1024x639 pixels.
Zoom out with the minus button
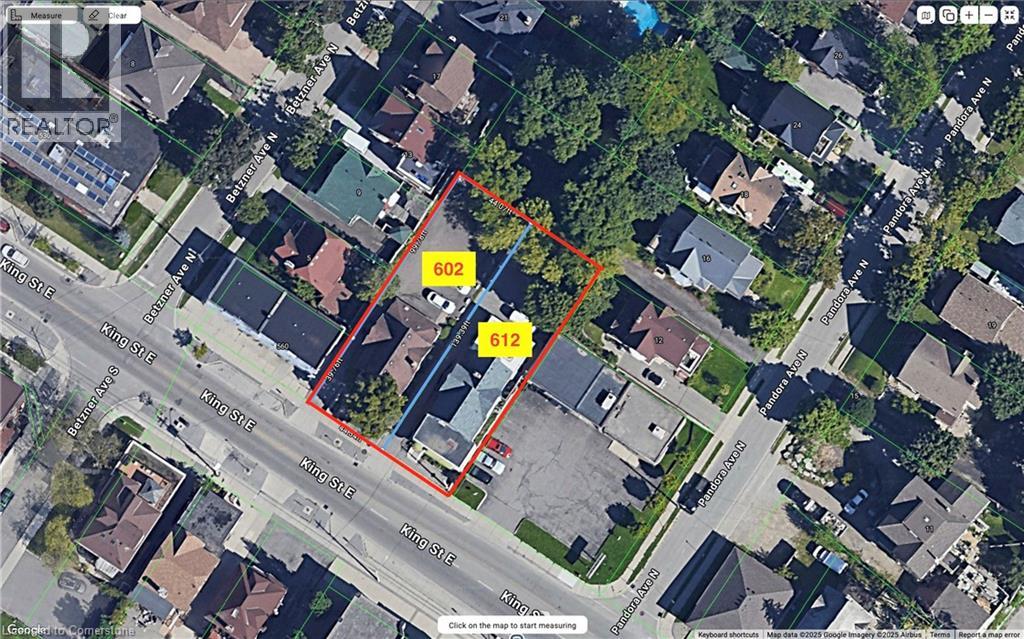pos(988,15)
